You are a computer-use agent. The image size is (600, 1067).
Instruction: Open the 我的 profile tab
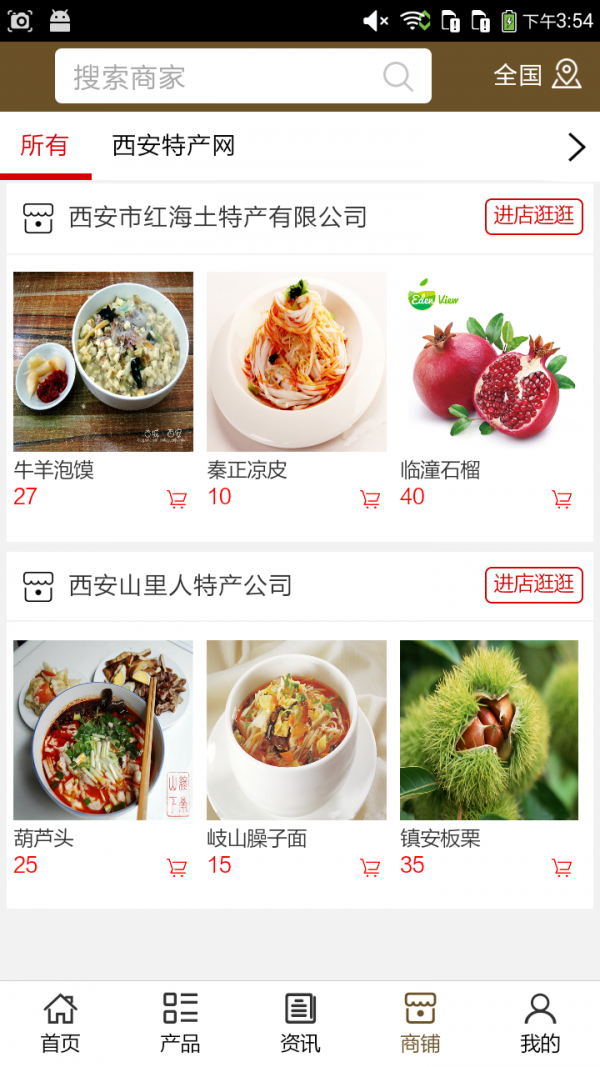tap(540, 1022)
